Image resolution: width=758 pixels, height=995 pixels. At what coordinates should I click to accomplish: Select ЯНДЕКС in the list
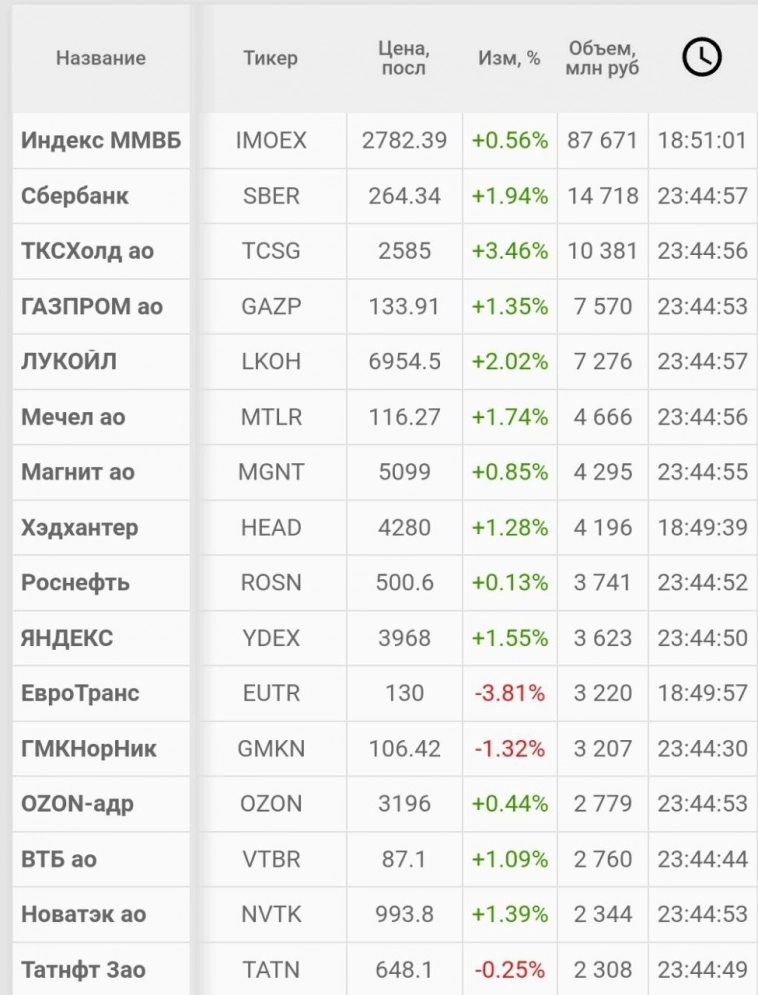pos(67,638)
